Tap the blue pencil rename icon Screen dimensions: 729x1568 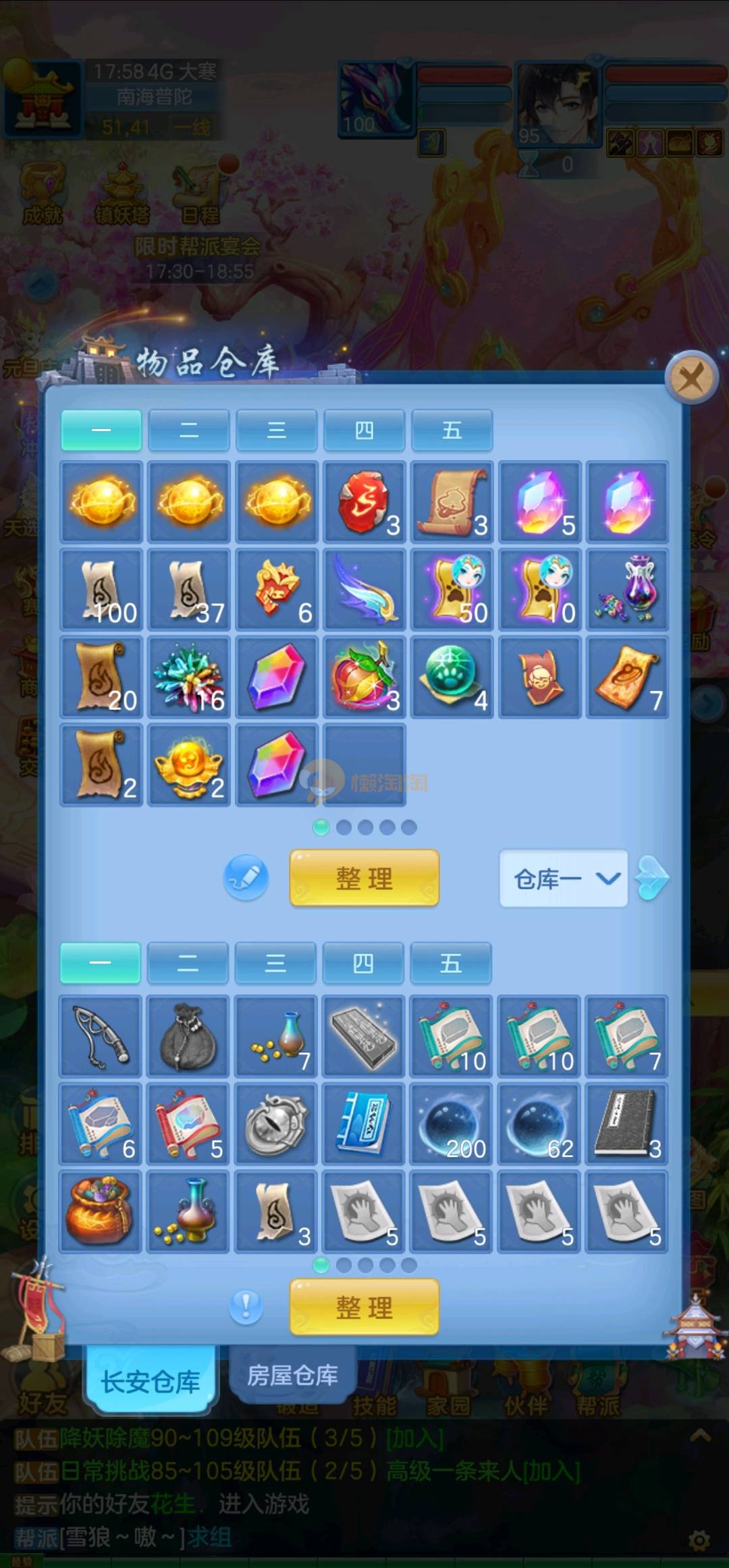coord(246,878)
